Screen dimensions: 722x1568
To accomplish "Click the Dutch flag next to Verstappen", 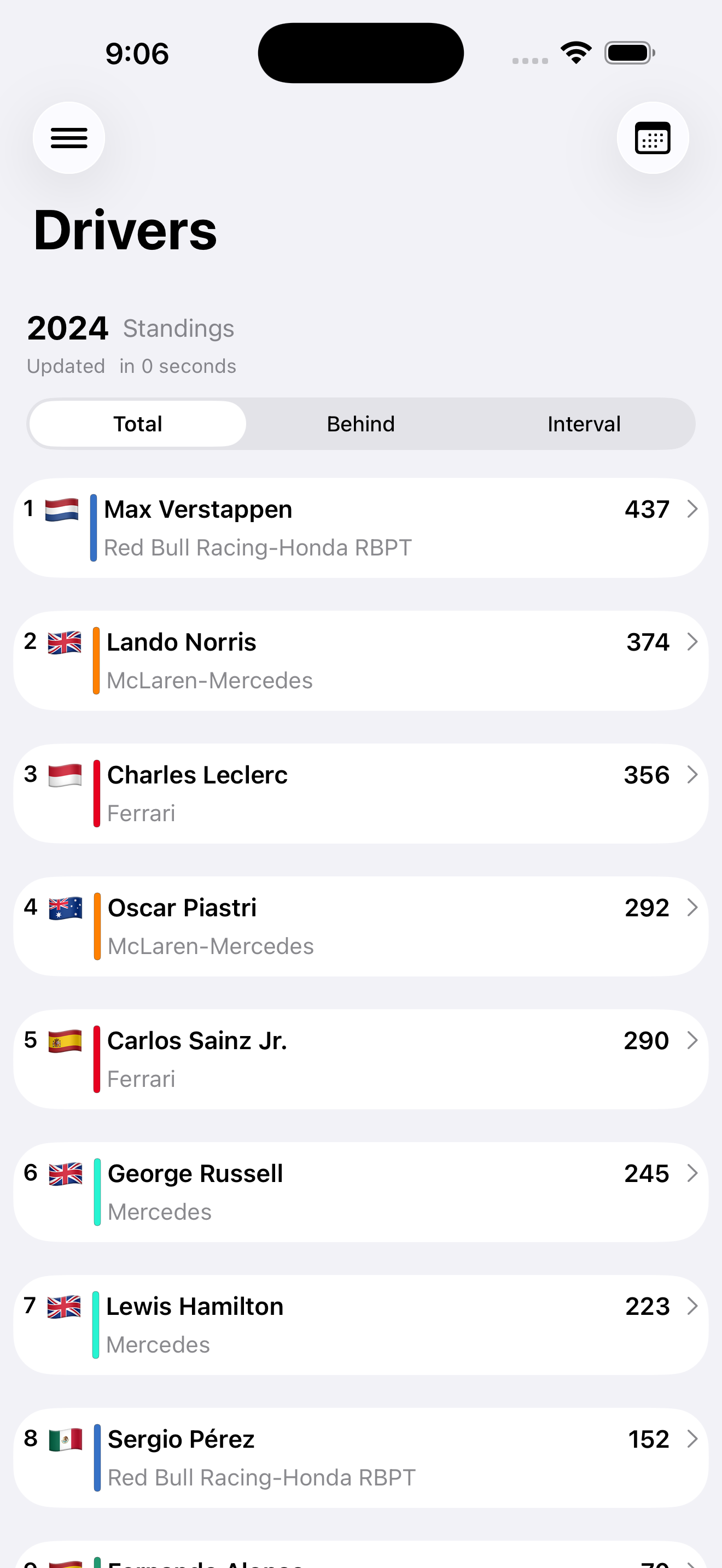I will (63, 510).
